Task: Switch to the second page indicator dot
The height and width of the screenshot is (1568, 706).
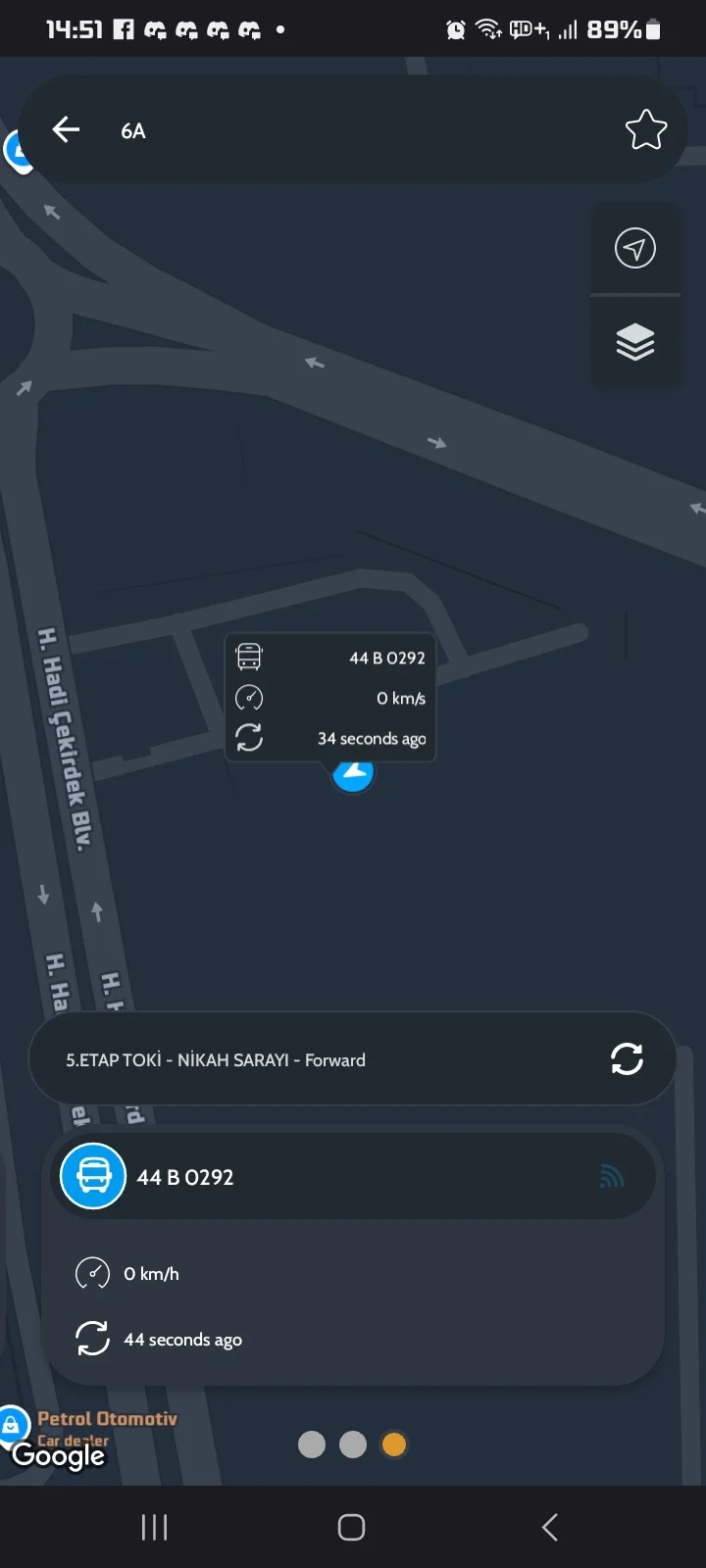Action: click(353, 1445)
